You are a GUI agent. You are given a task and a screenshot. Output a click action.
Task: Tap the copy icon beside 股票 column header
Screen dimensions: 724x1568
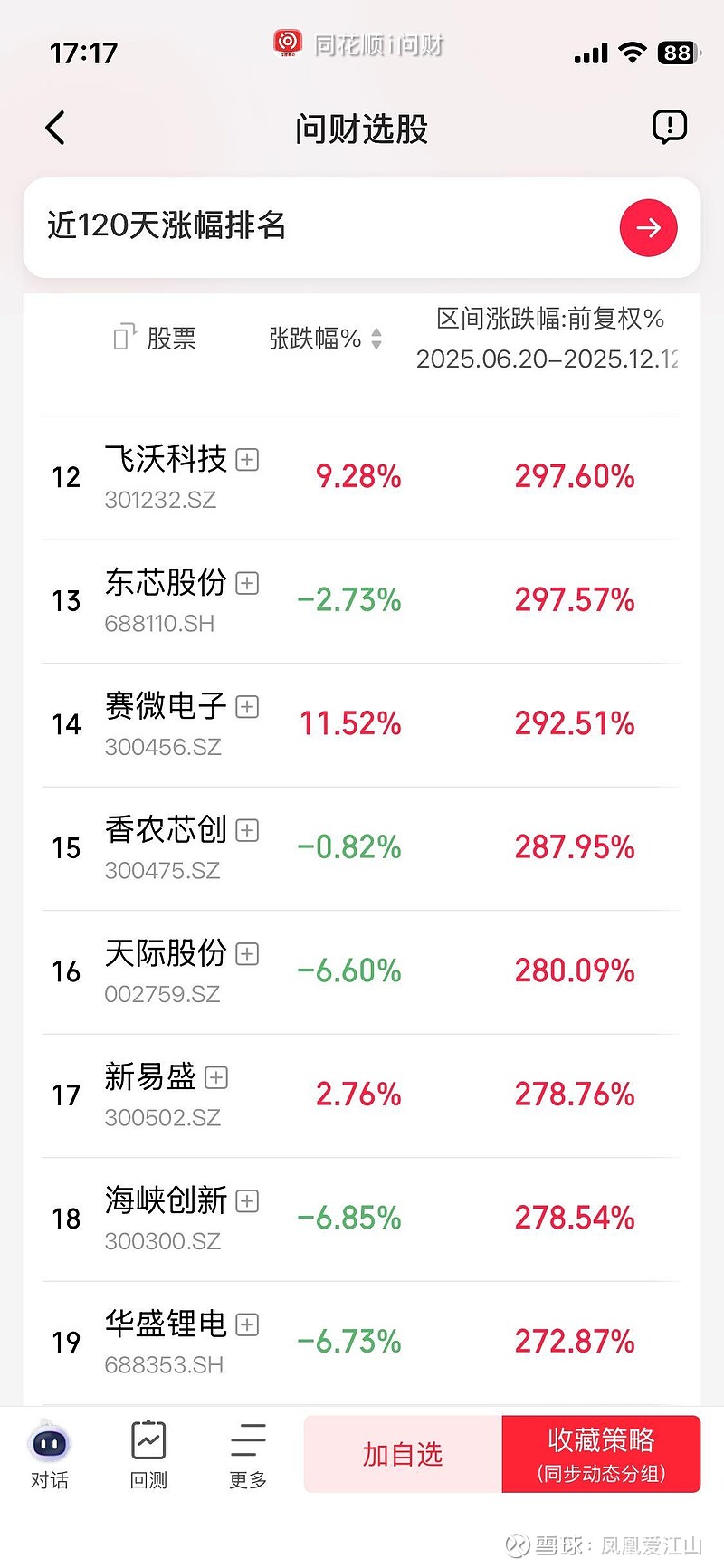[124, 336]
